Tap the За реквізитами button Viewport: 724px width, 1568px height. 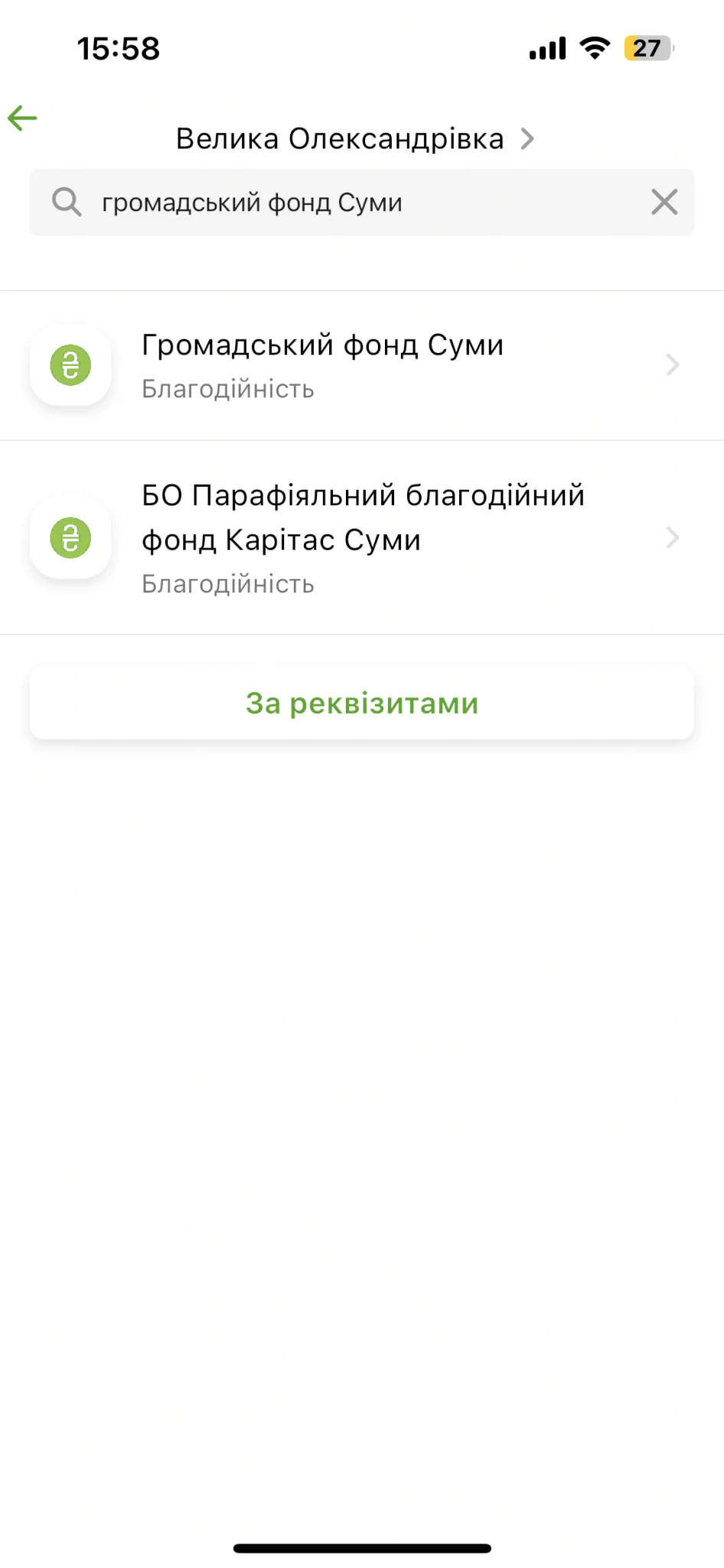pyautogui.click(x=361, y=703)
